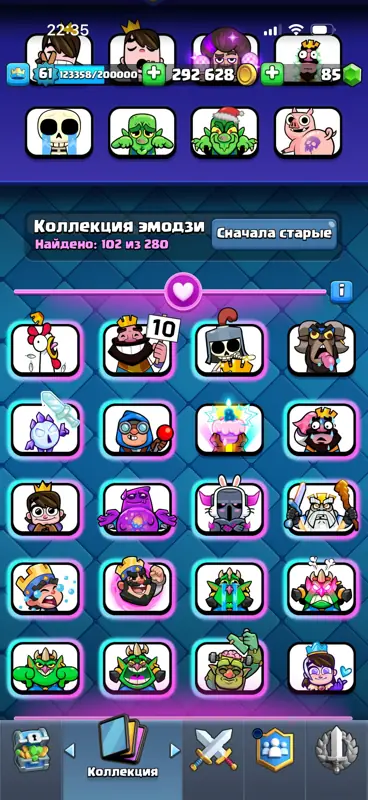Choose the pig emote in the deck
Screen dimensions: 368x800
[308, 132]
